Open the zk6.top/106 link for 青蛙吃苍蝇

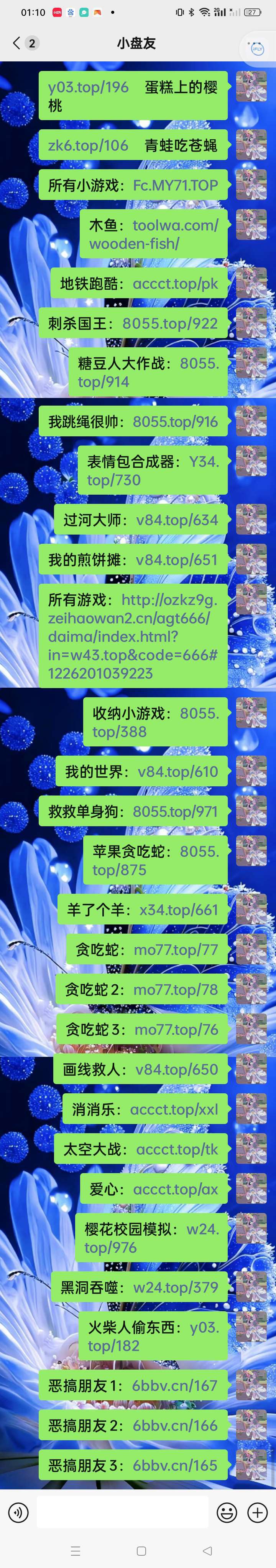(x=89, y=145)
